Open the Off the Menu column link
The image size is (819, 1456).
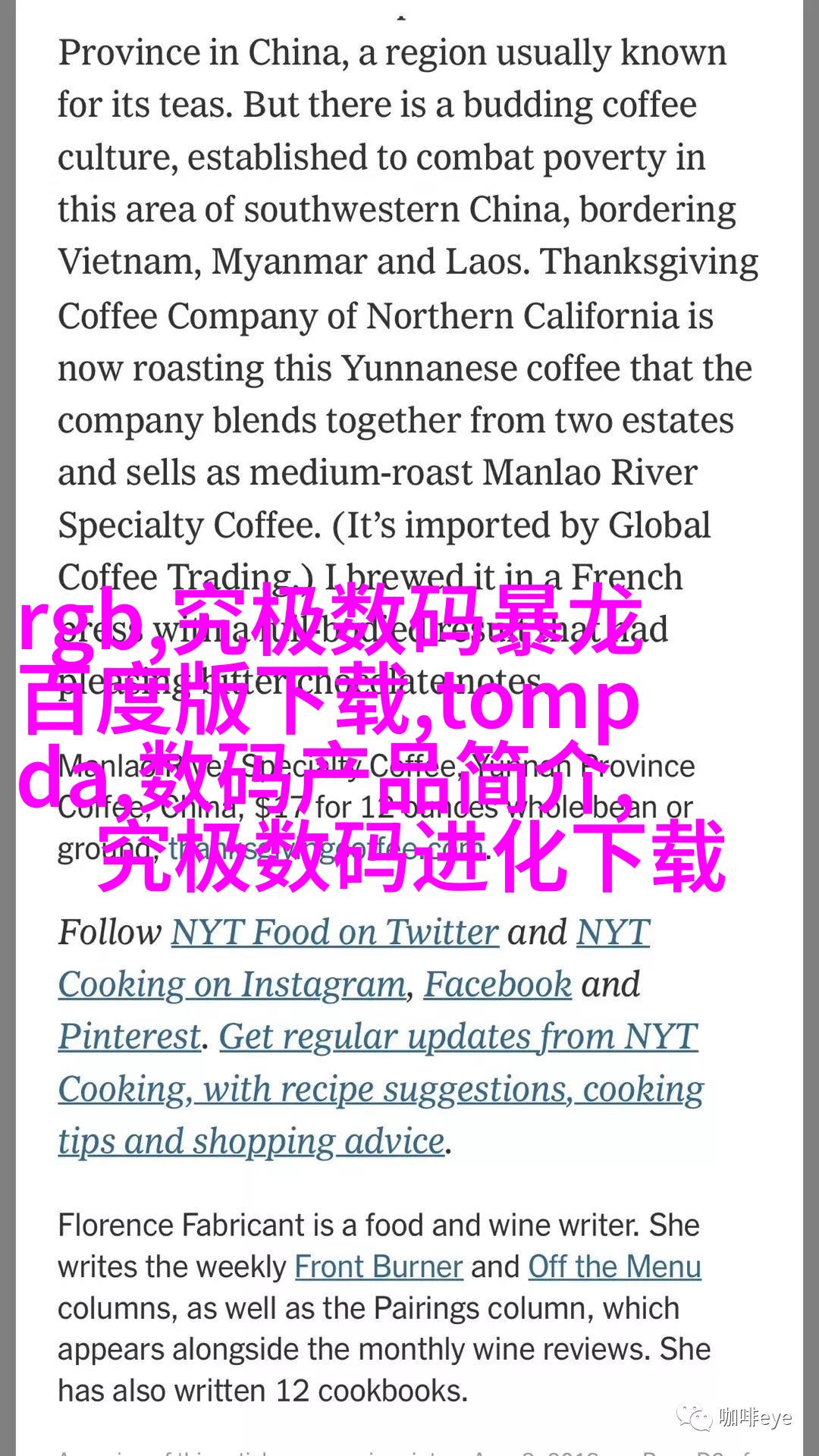[614, 1266]
